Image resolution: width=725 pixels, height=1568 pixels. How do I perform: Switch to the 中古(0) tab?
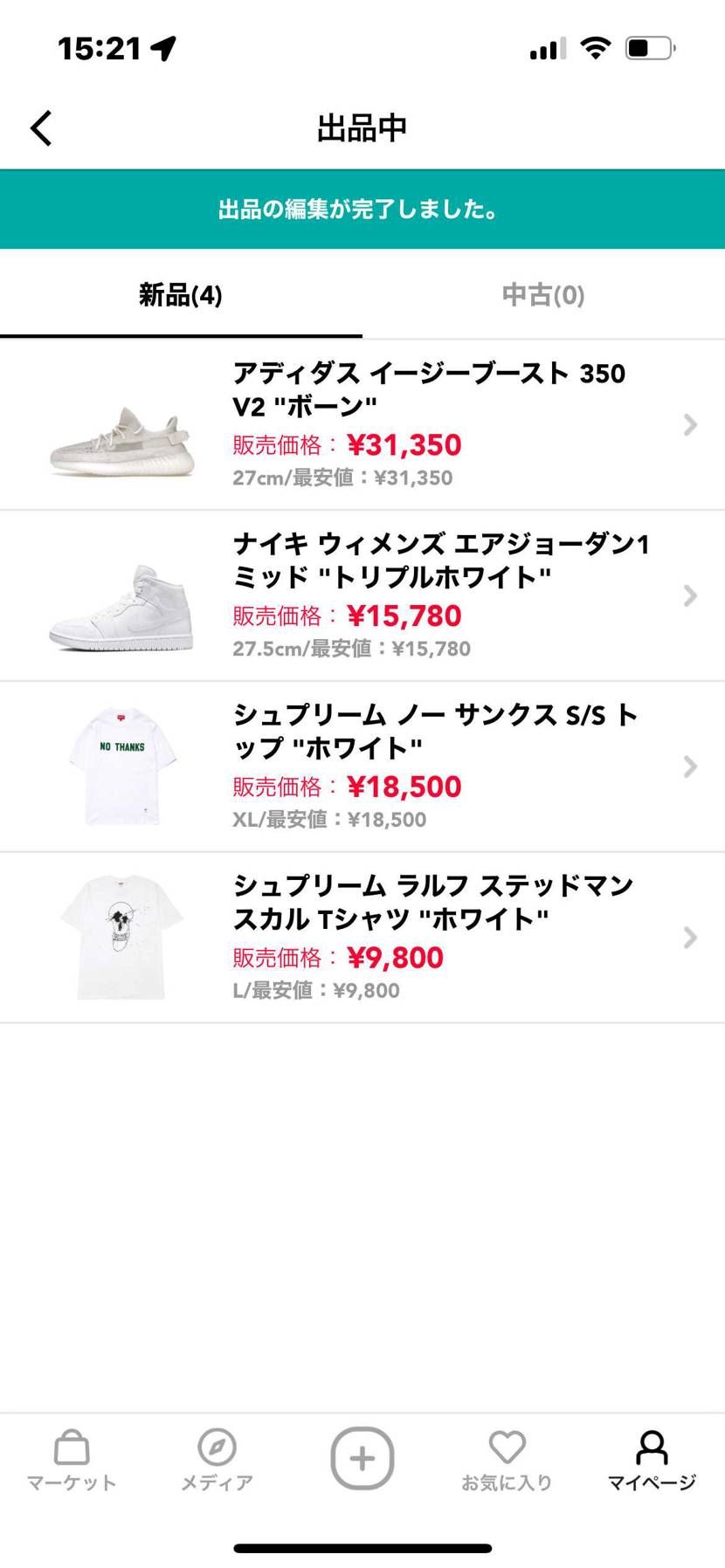[x=542, y=295]
